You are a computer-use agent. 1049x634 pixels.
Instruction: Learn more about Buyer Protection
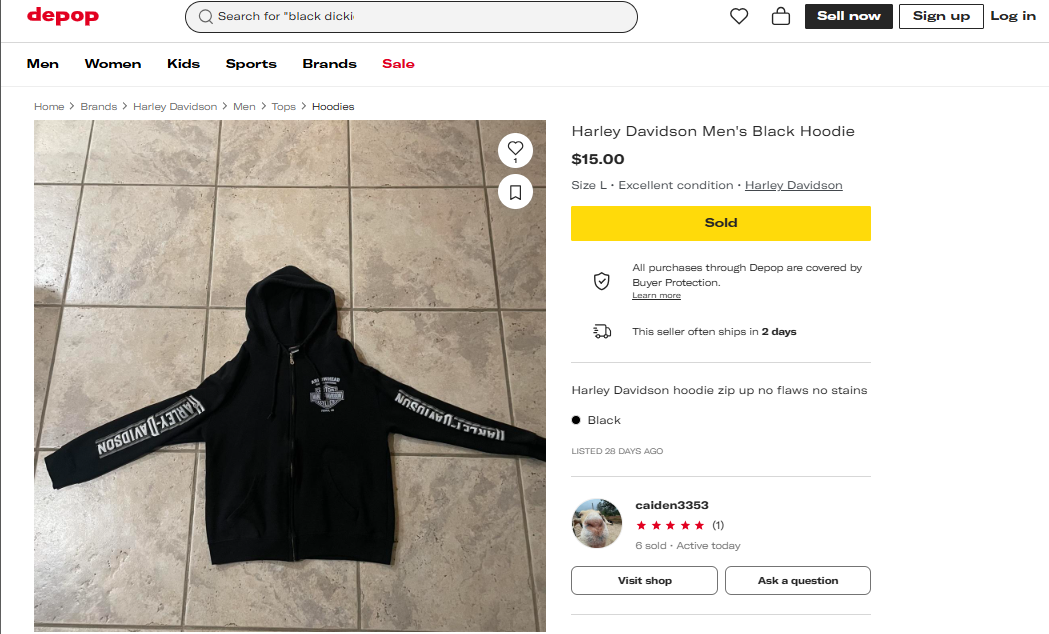(x=656, y=296)
